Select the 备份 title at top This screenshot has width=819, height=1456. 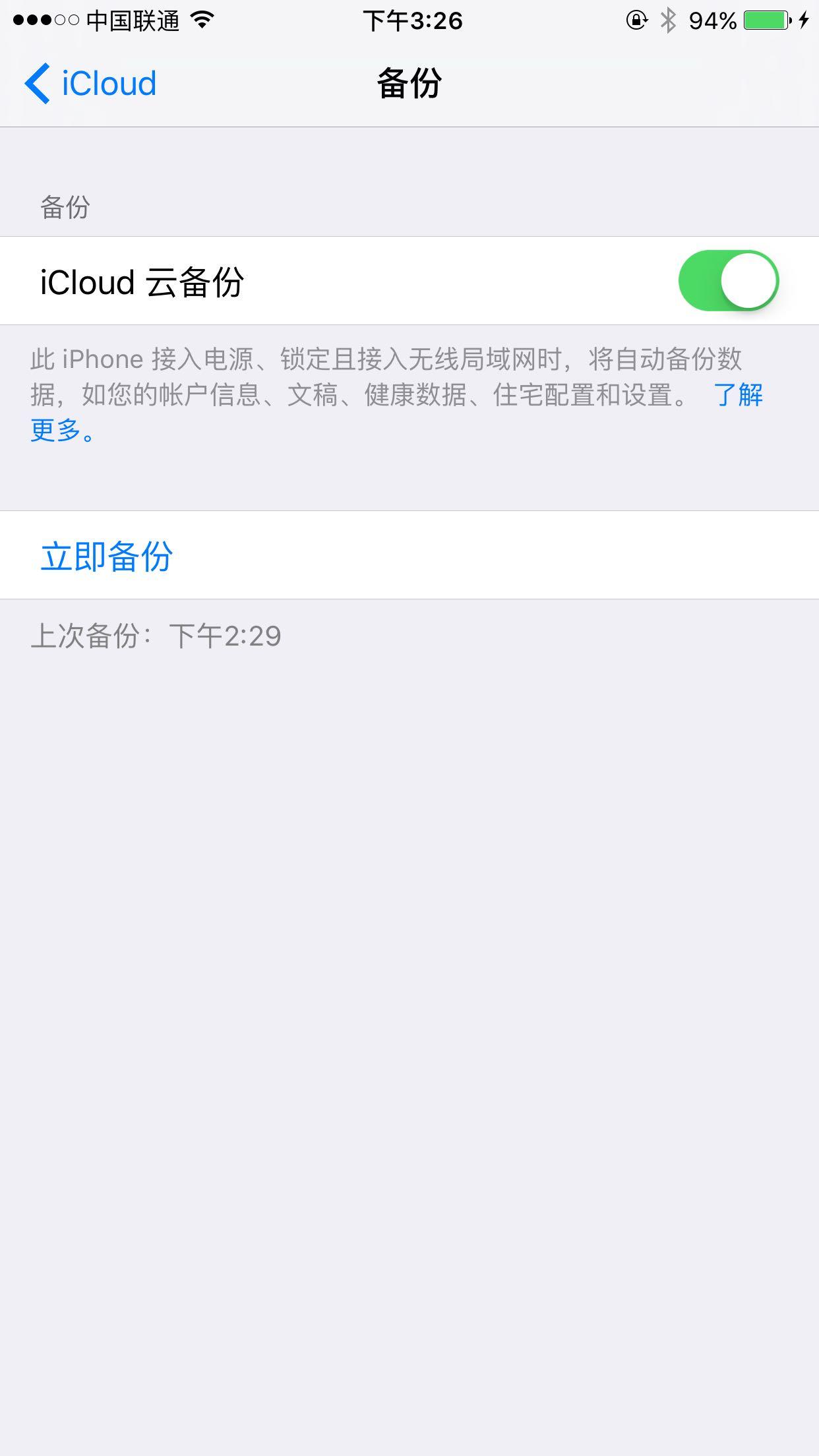pyautogui.click(x=409, y=83)
